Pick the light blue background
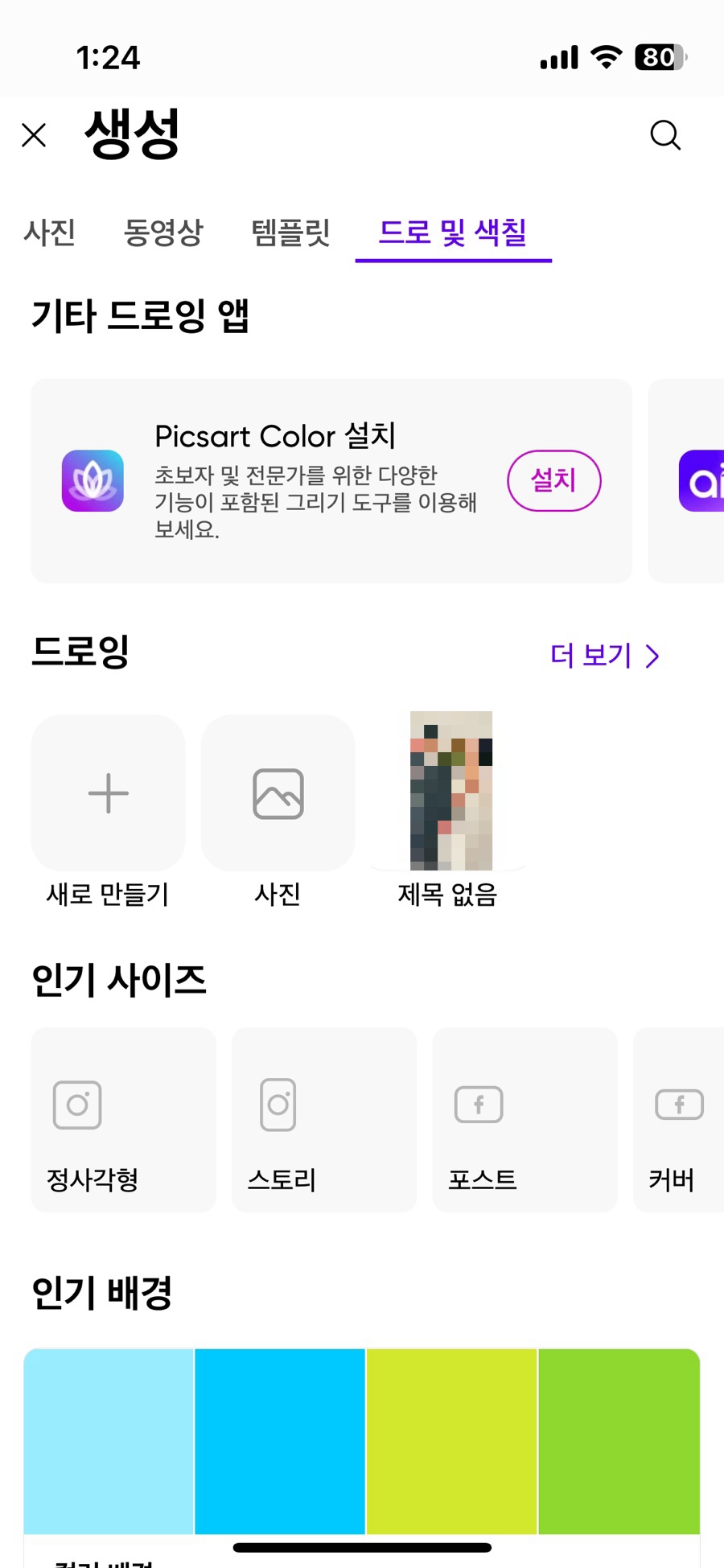Image resolution: width=724 pixels, height=1568 pixels. point(109,1441)
